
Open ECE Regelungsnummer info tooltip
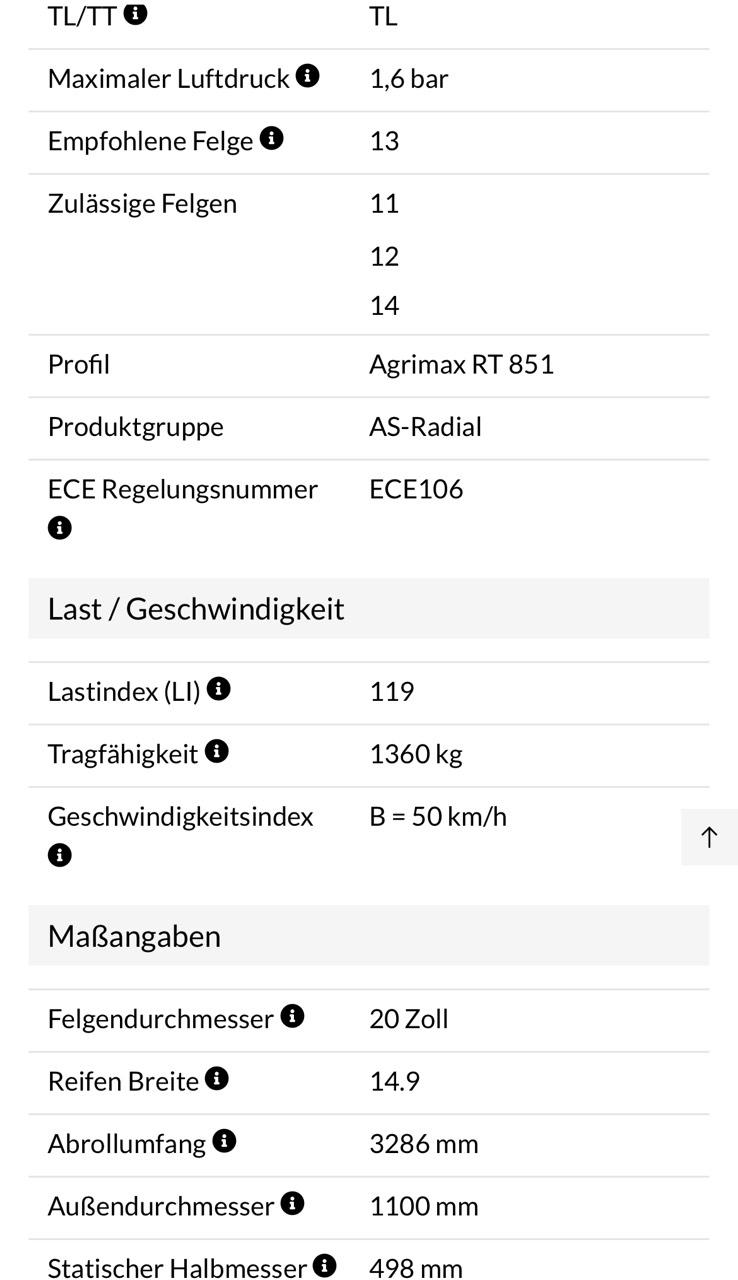tap(60, 528)
